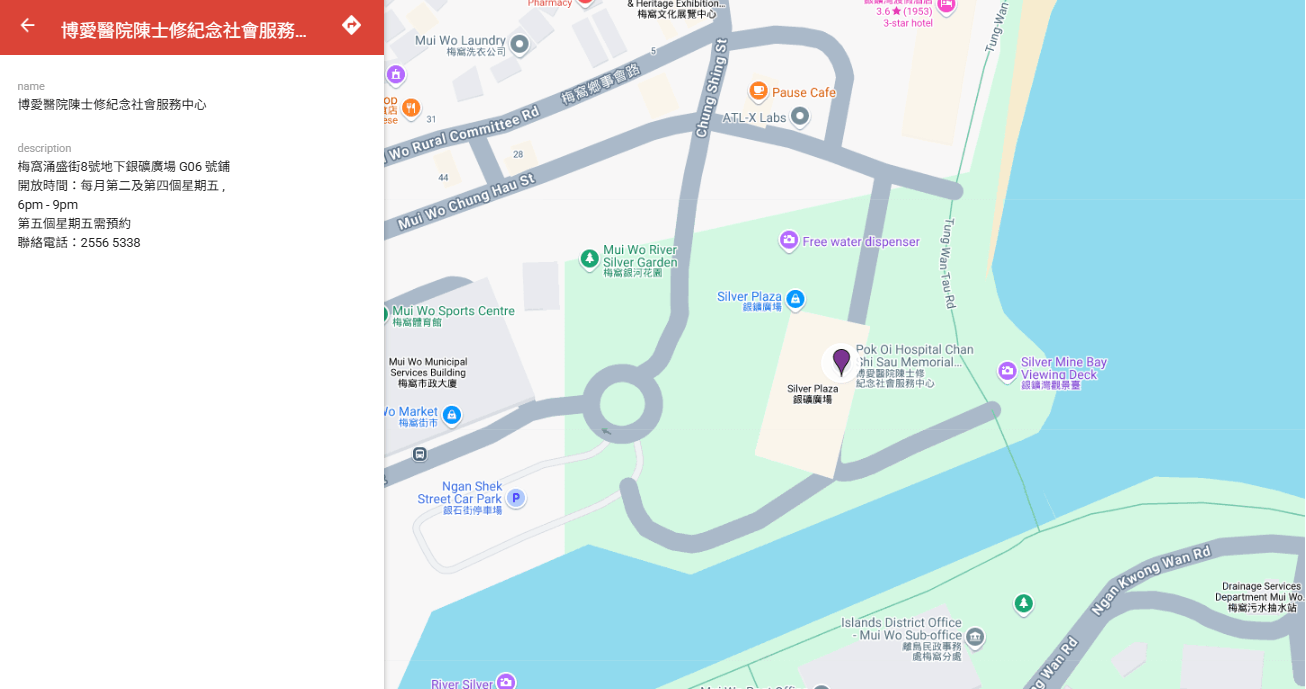Open Ngan Shek Street Car Park marker
The image size is (1306, 689).
pyautogui.click(x=516, y=497)
